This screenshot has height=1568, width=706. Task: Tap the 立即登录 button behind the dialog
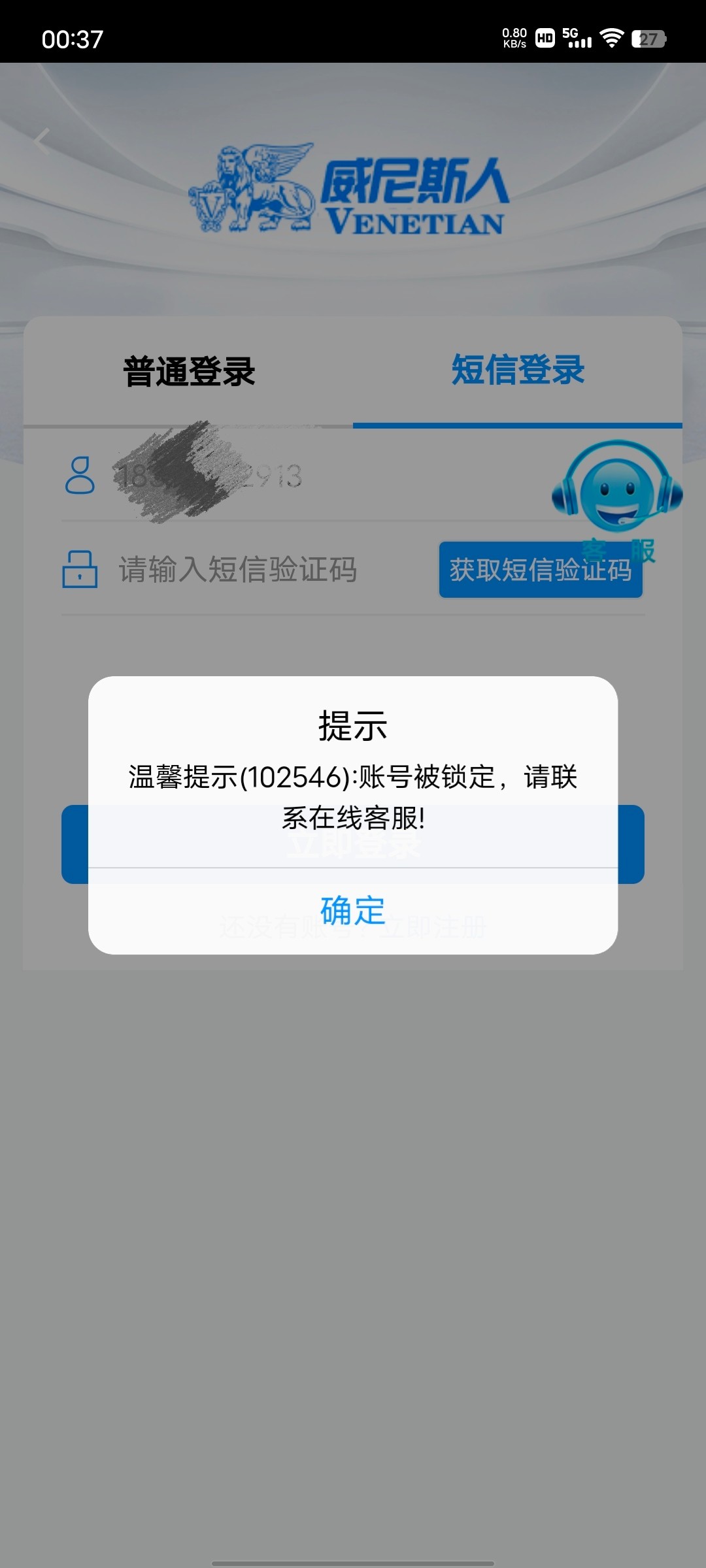point(75,844)
